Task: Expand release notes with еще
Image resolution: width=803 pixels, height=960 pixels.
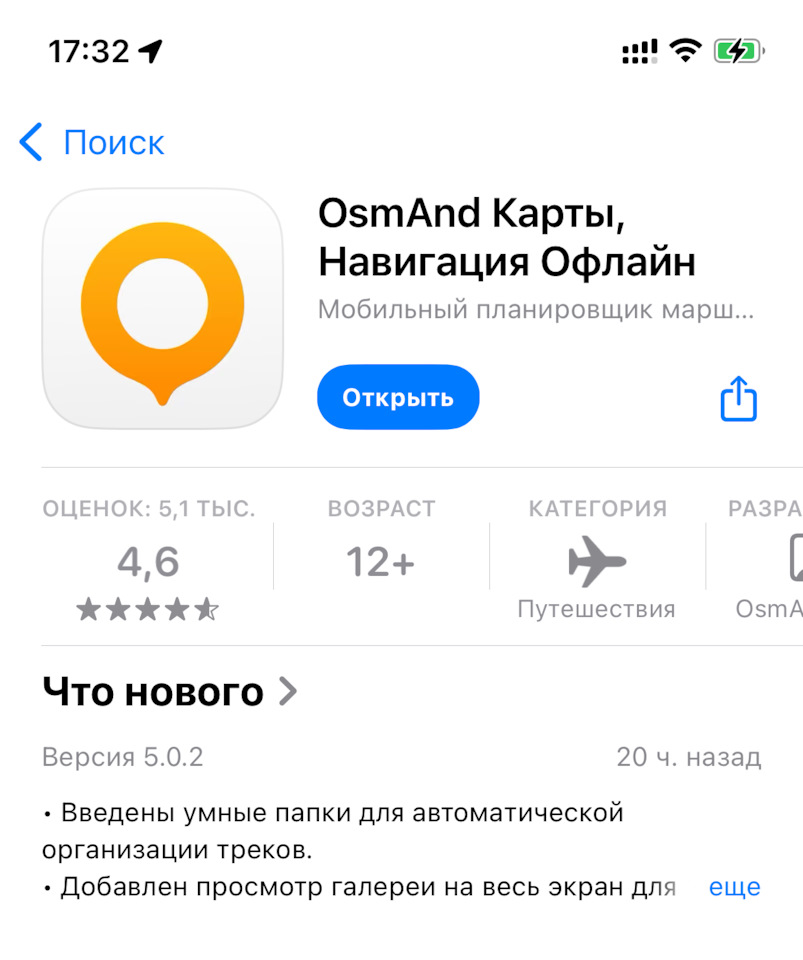Action: click(x=734, y=886)
